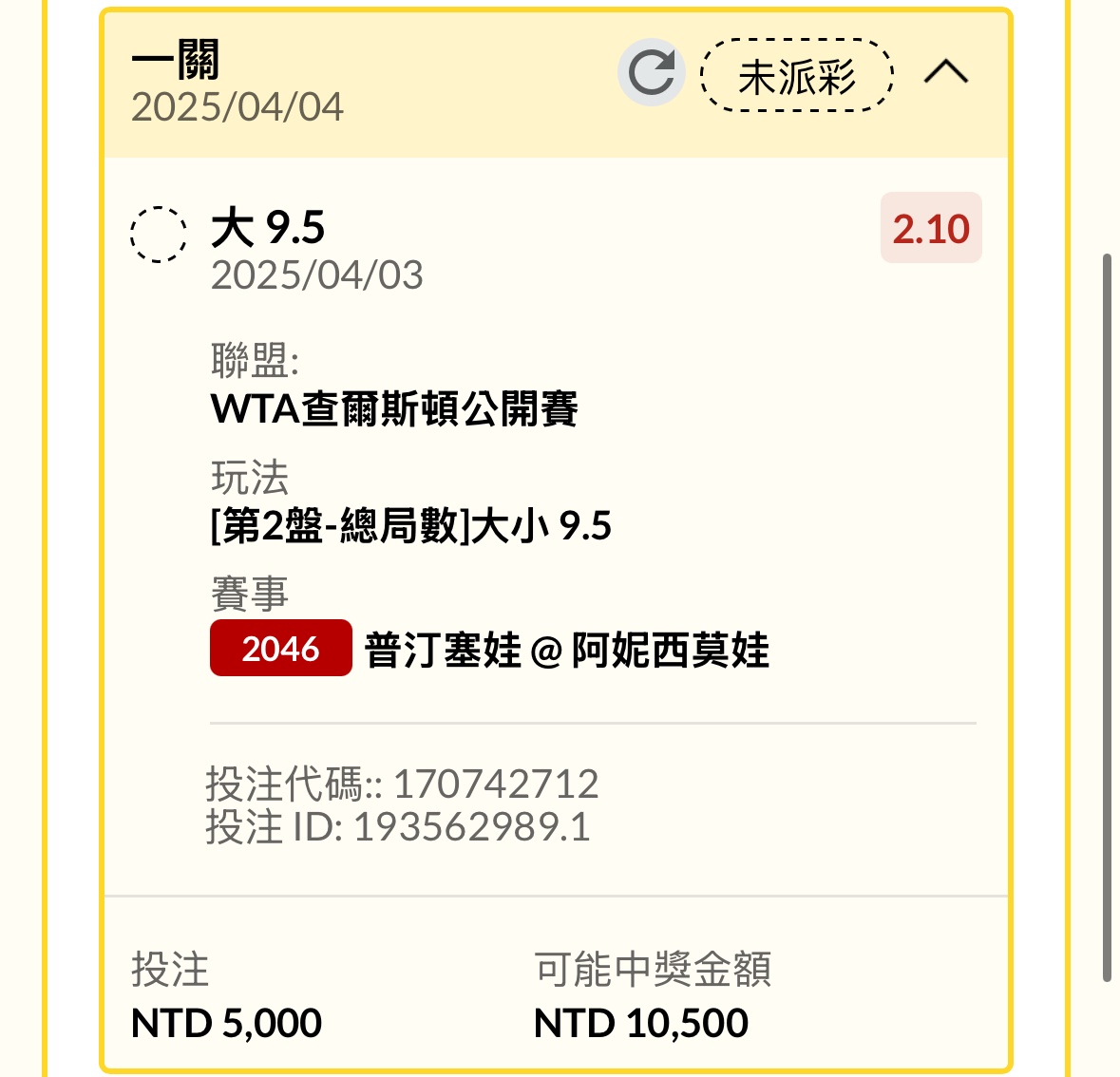Collapse the 一關 bet details
1120x1077 pixels.
pyautogui.click(x=945, y=73)
